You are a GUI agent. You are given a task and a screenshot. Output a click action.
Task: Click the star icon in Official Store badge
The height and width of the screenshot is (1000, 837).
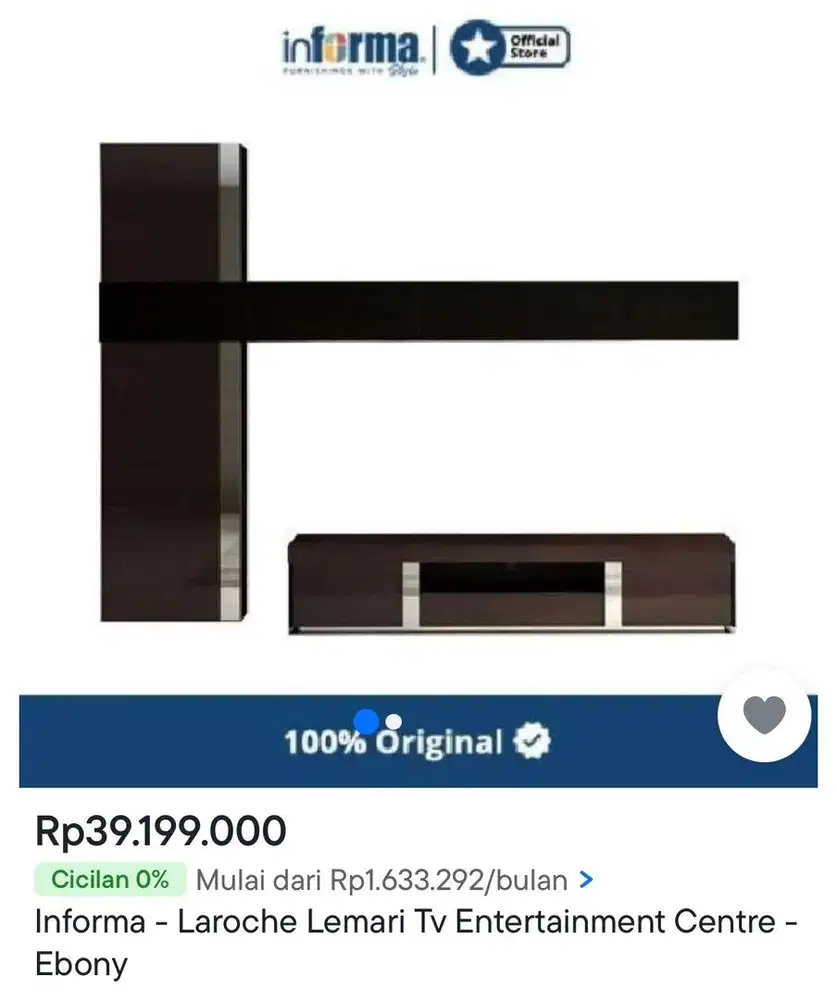point(477,46)
